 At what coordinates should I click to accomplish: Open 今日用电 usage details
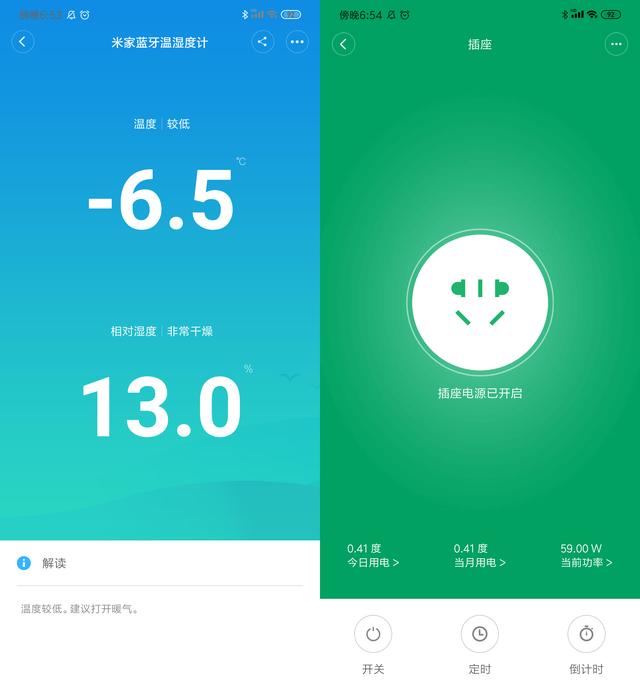(373, 556)
